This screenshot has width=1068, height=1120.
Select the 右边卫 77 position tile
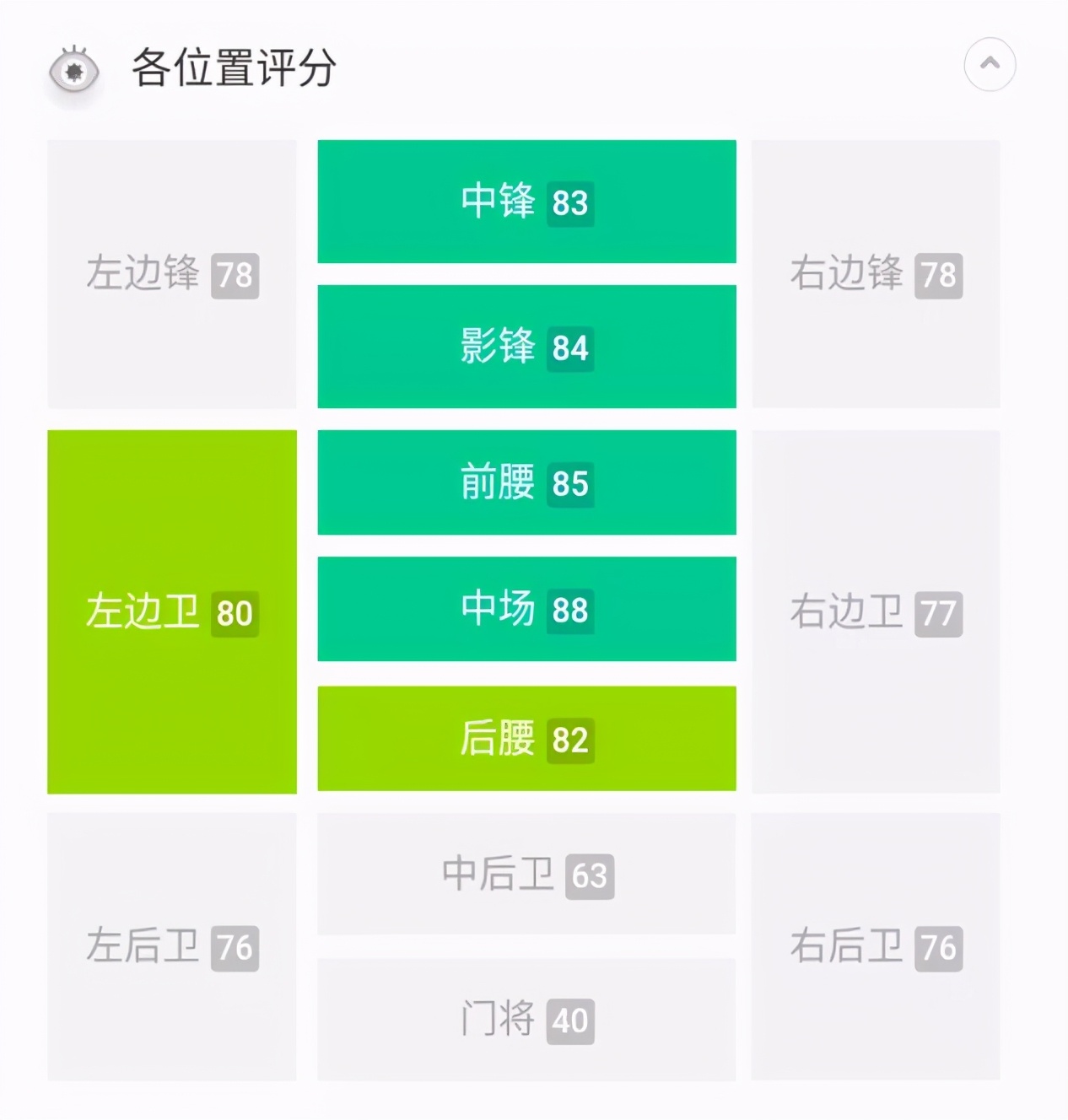point(876,611)
